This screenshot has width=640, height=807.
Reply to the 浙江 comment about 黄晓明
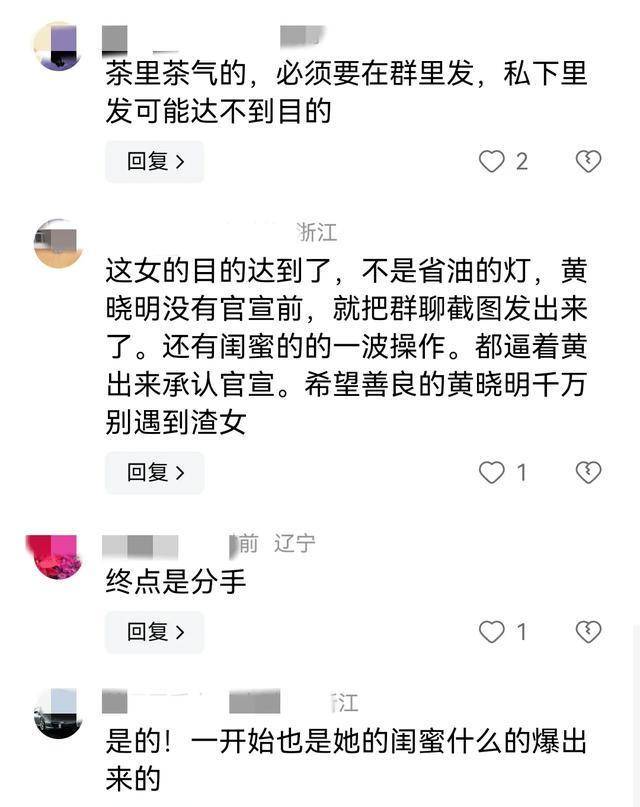[x=155, y=473]
